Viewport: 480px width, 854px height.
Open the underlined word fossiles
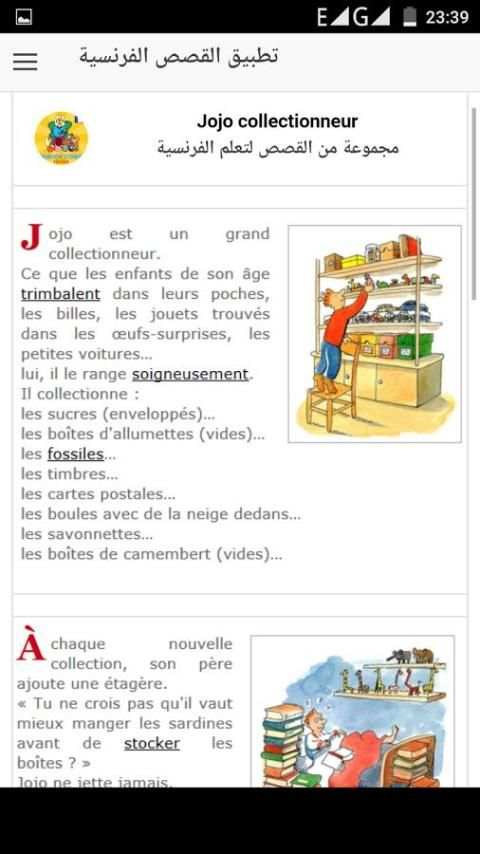pos(76,454)
